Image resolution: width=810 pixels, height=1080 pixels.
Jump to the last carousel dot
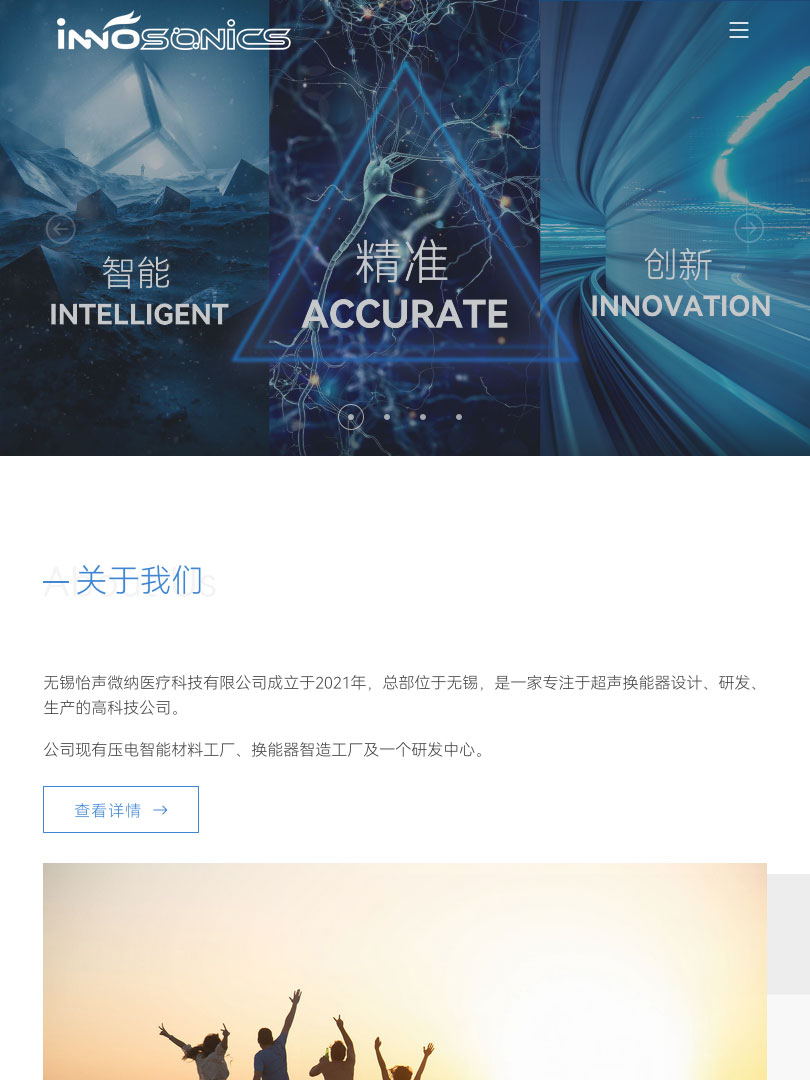[x=459, y=417]
